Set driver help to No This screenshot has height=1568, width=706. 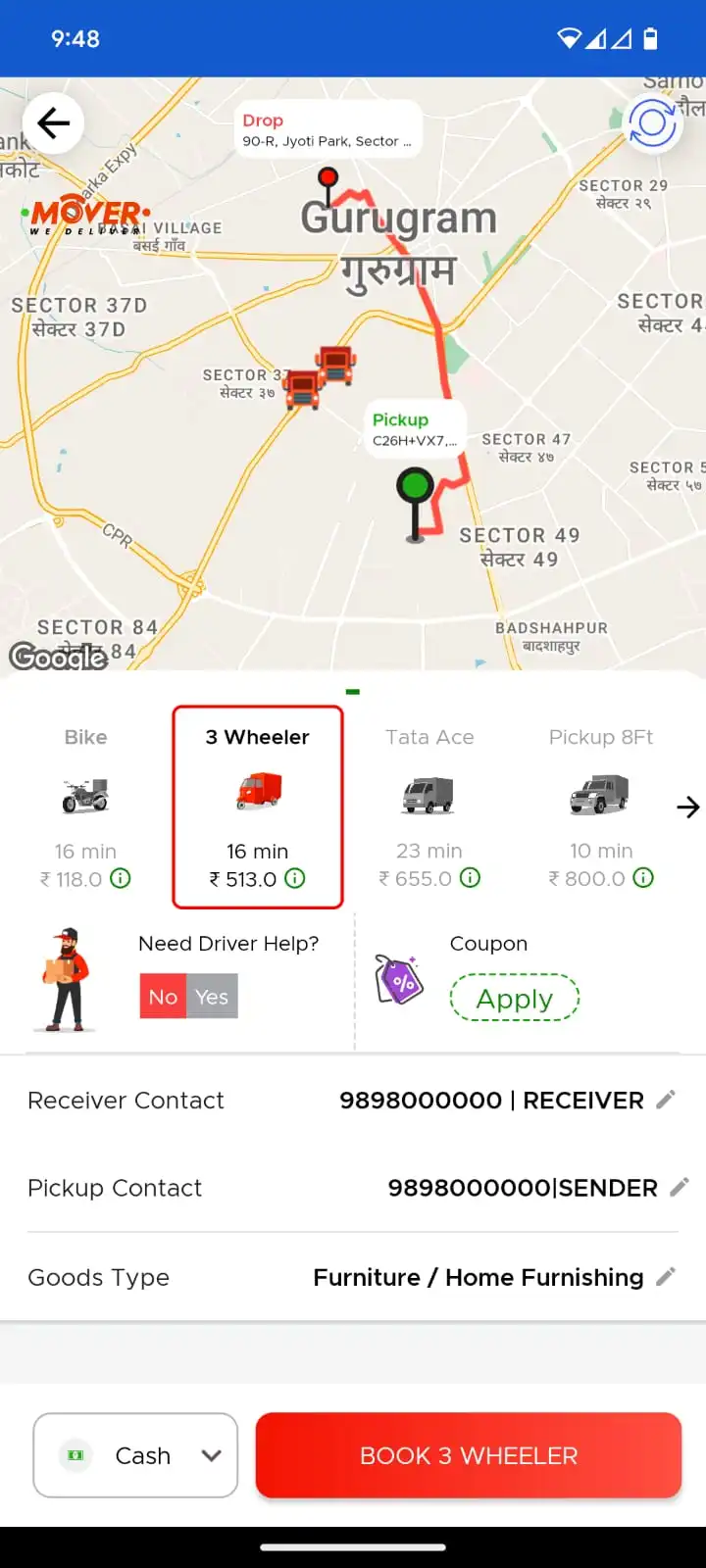pos(163,997)
